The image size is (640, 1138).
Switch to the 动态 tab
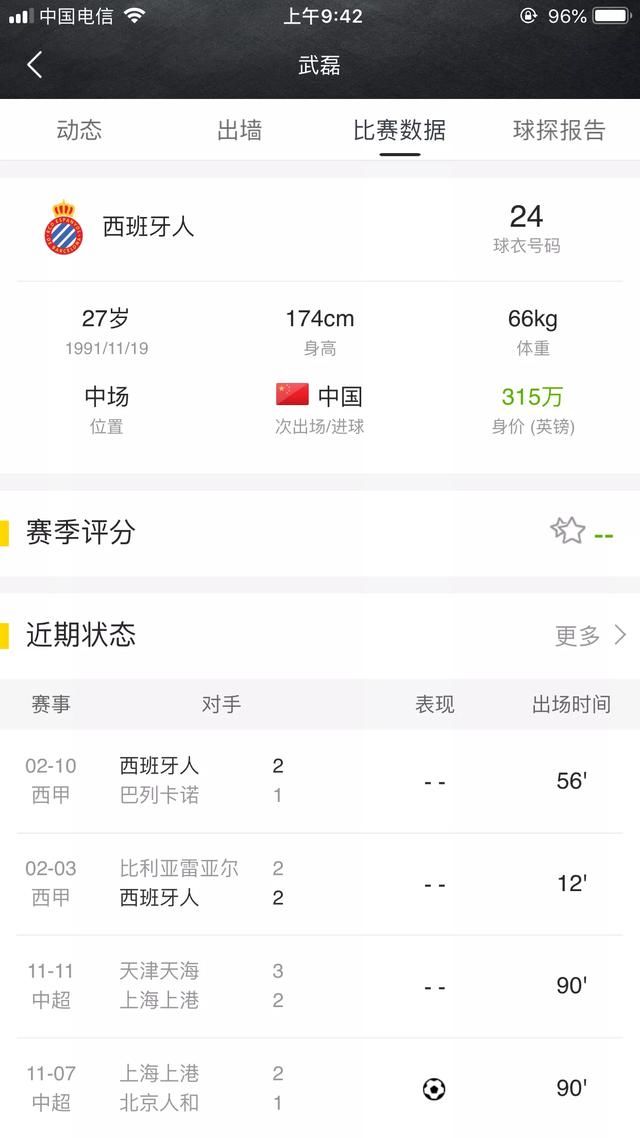tap(79, 130)
